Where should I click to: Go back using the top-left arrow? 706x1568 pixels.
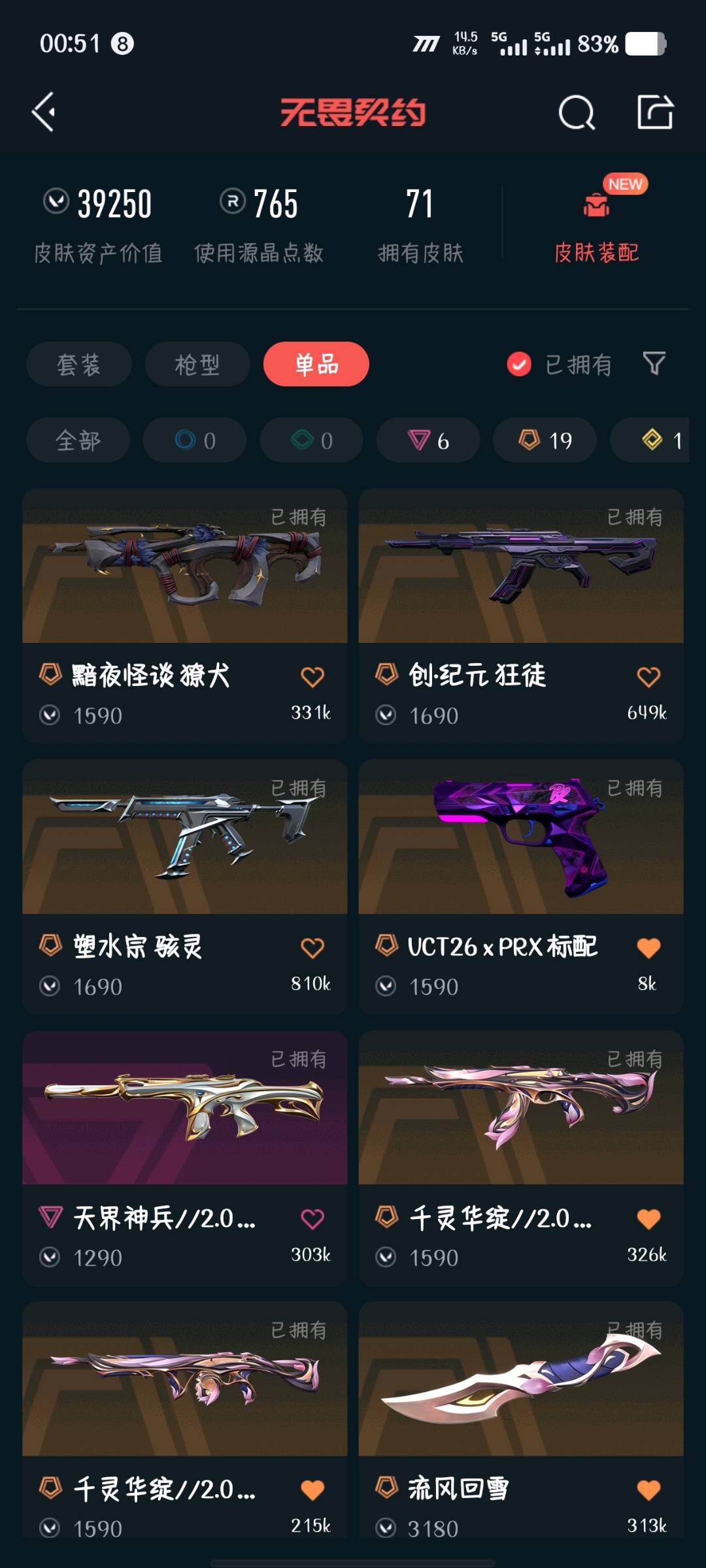44,112
